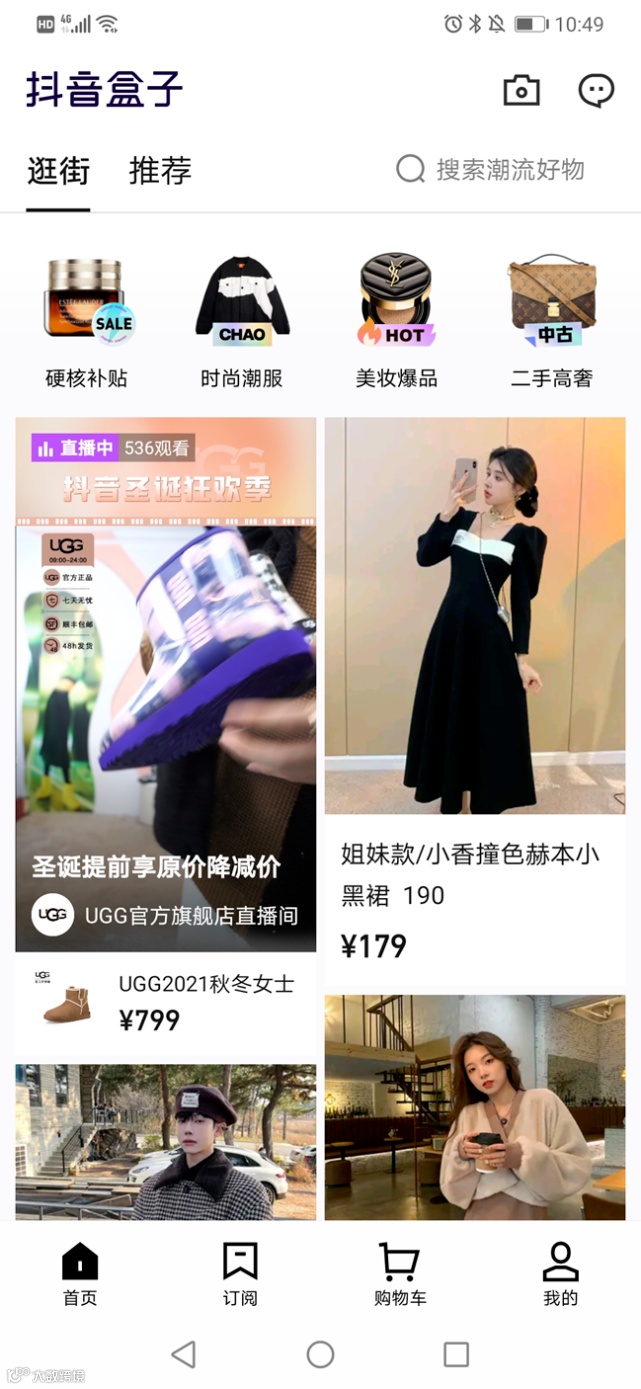Switch to the 推荐 tab
641x1389 pixels.
click(160, 171)
